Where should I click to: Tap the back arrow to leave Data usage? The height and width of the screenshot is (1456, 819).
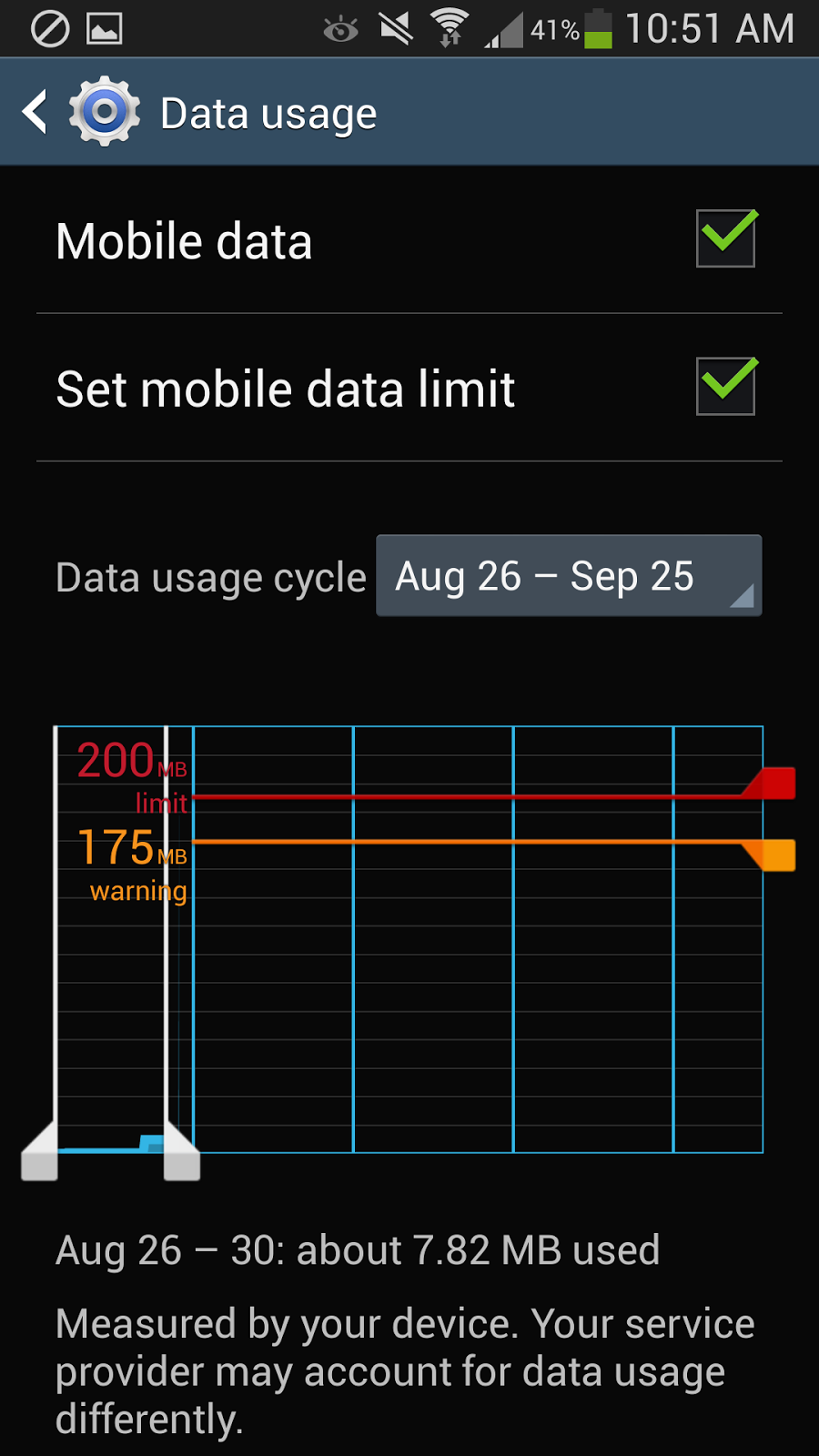pyautogui.click(x=34, y=111)
